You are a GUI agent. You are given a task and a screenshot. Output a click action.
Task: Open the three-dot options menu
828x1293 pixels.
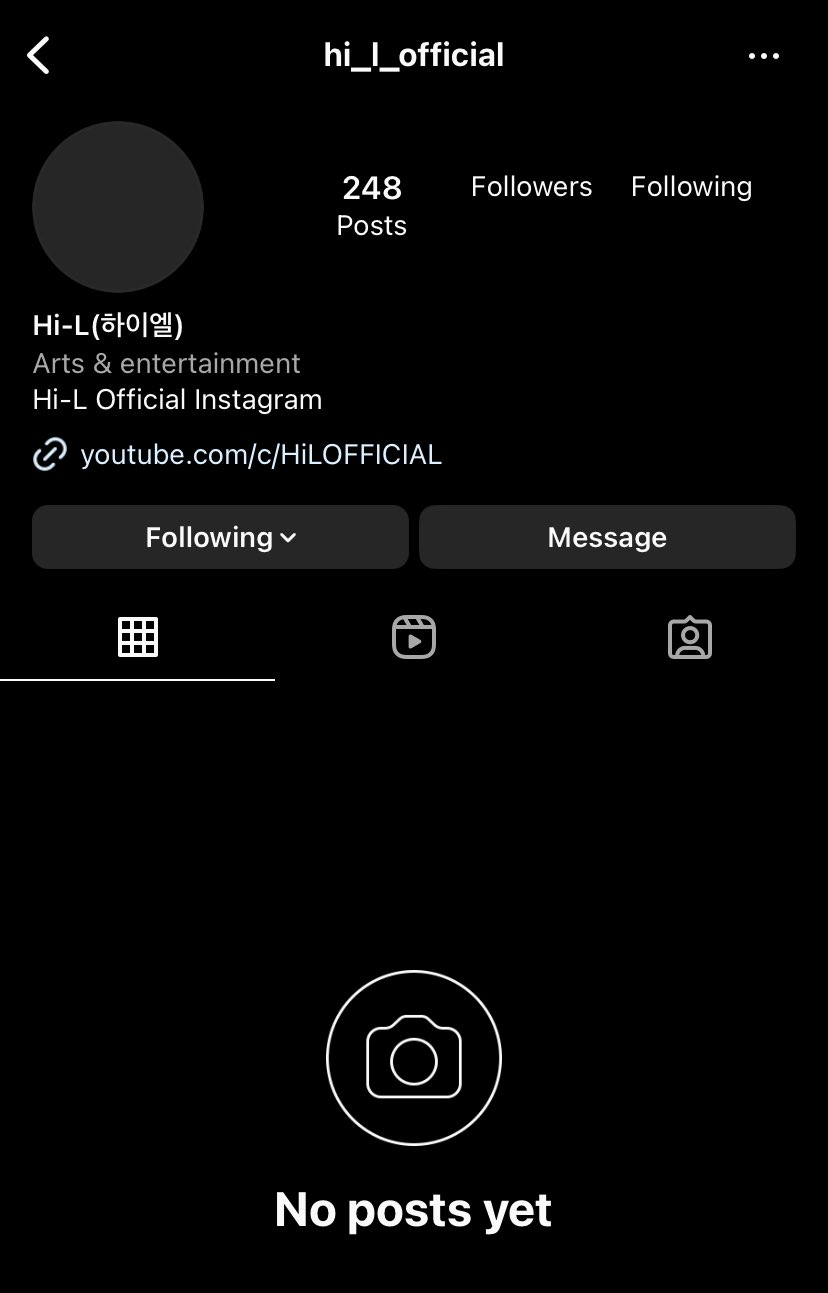click(x=764, y=56)
